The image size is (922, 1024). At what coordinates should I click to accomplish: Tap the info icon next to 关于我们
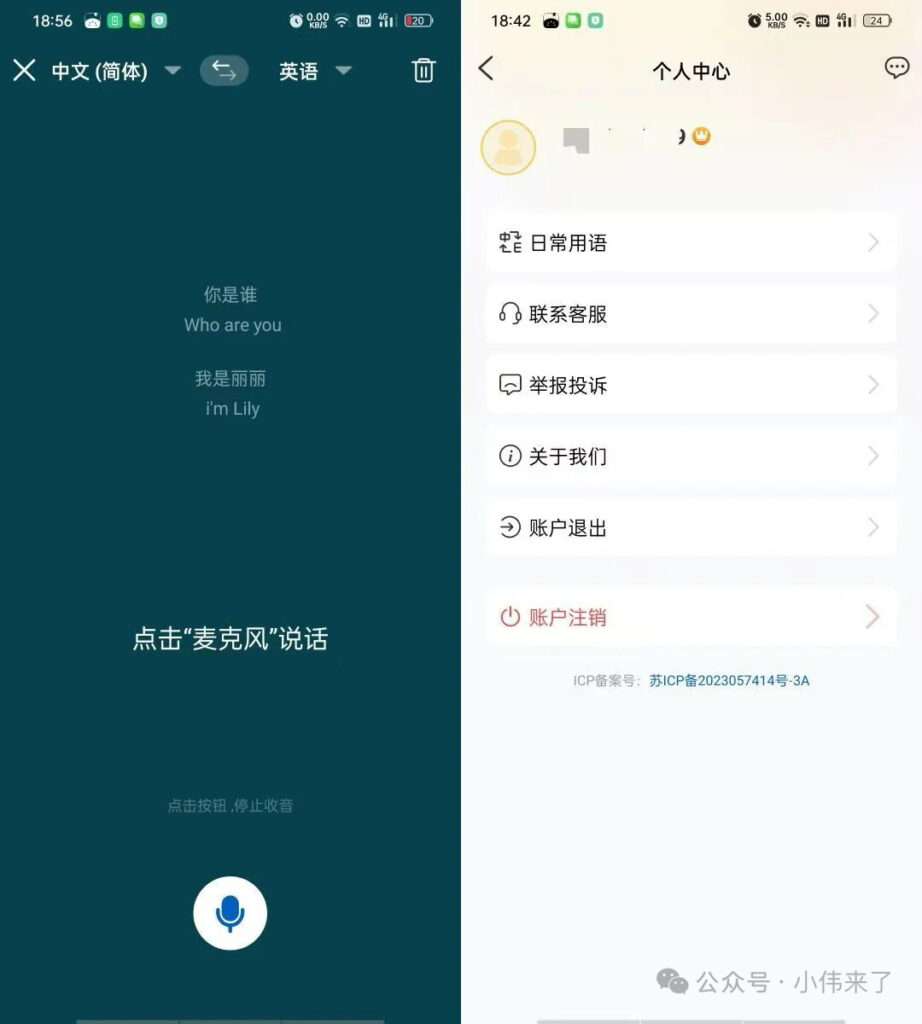point(509,456)
